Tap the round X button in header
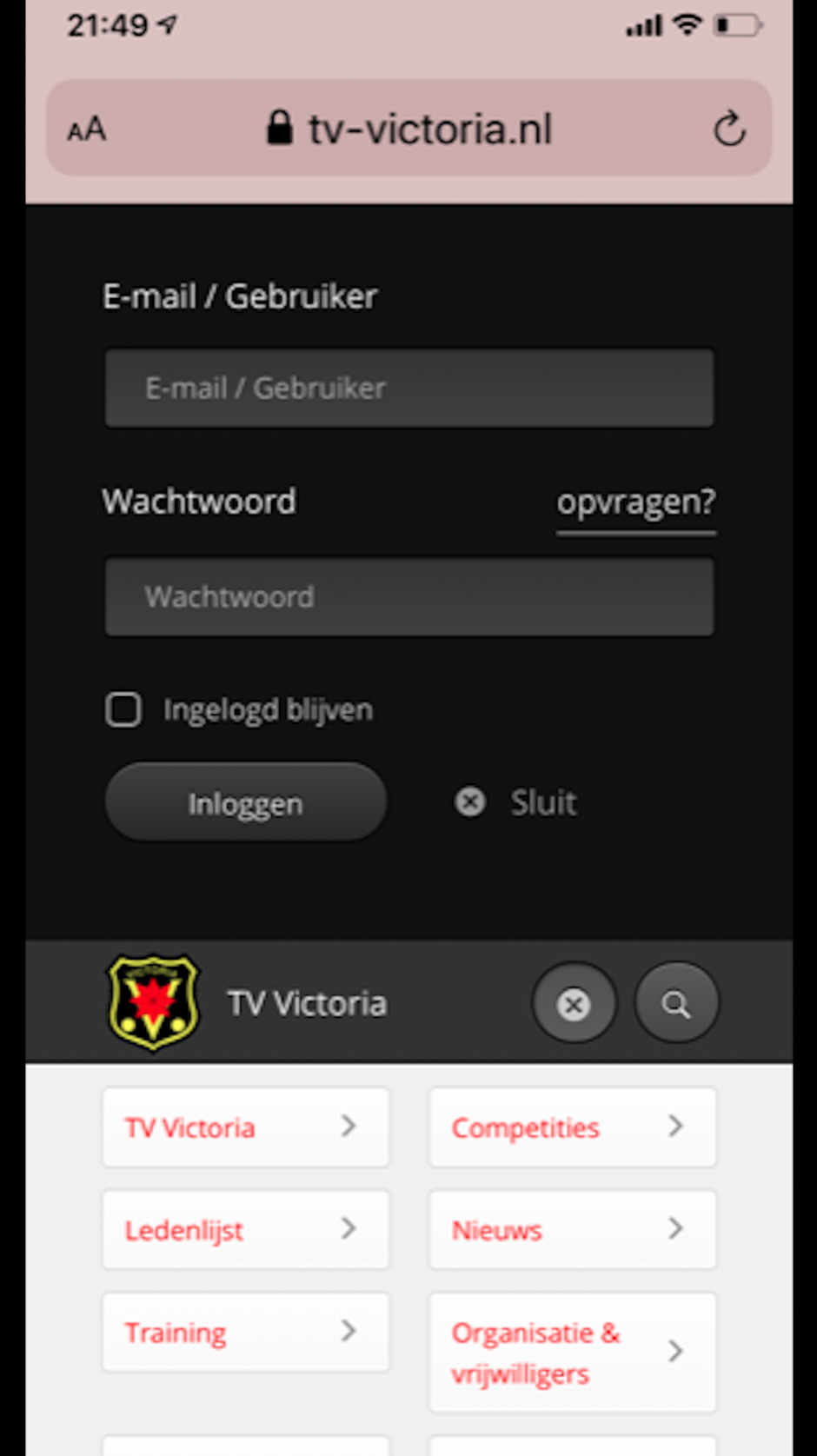 point(574,1004)
